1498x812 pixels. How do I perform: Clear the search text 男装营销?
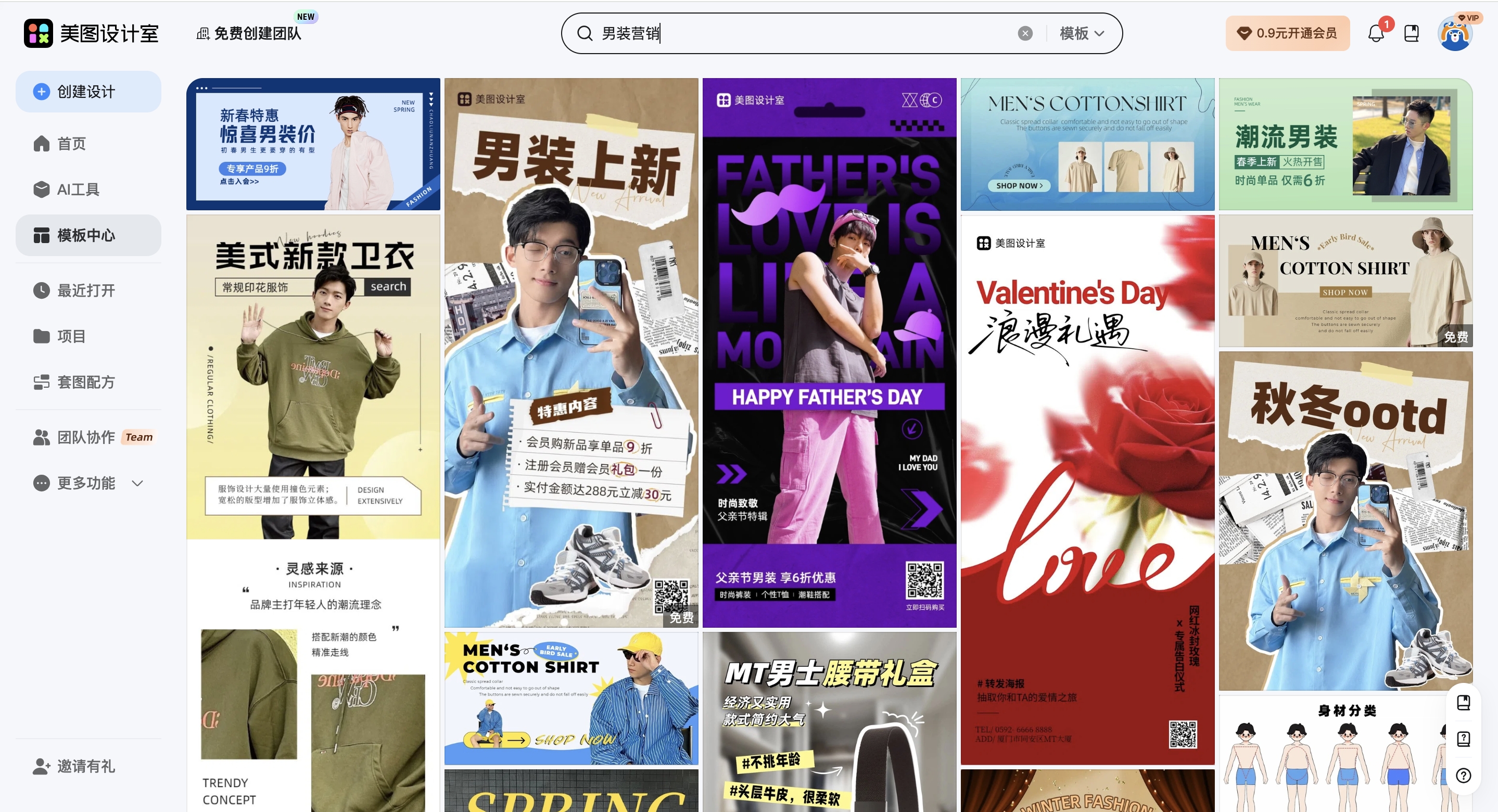coord(1025,34)
